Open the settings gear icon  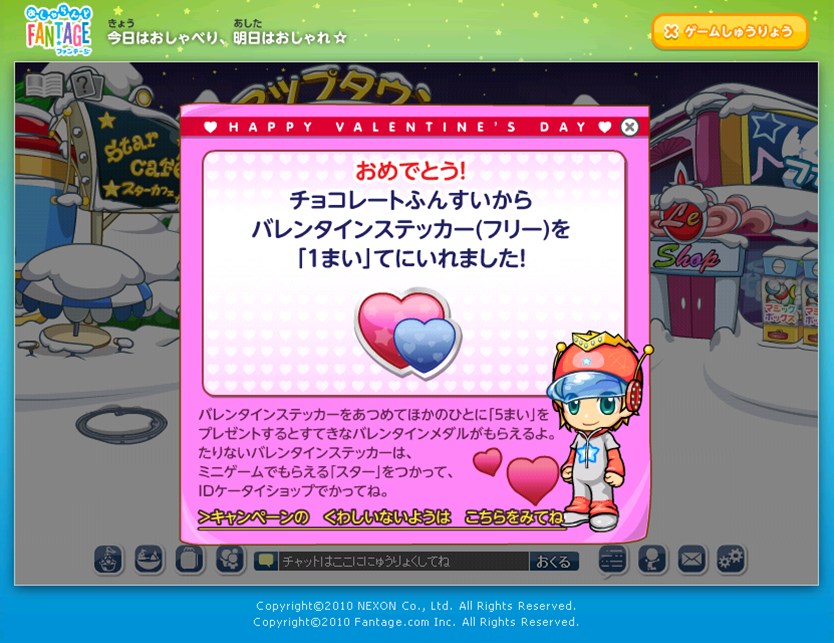point(730,559)
